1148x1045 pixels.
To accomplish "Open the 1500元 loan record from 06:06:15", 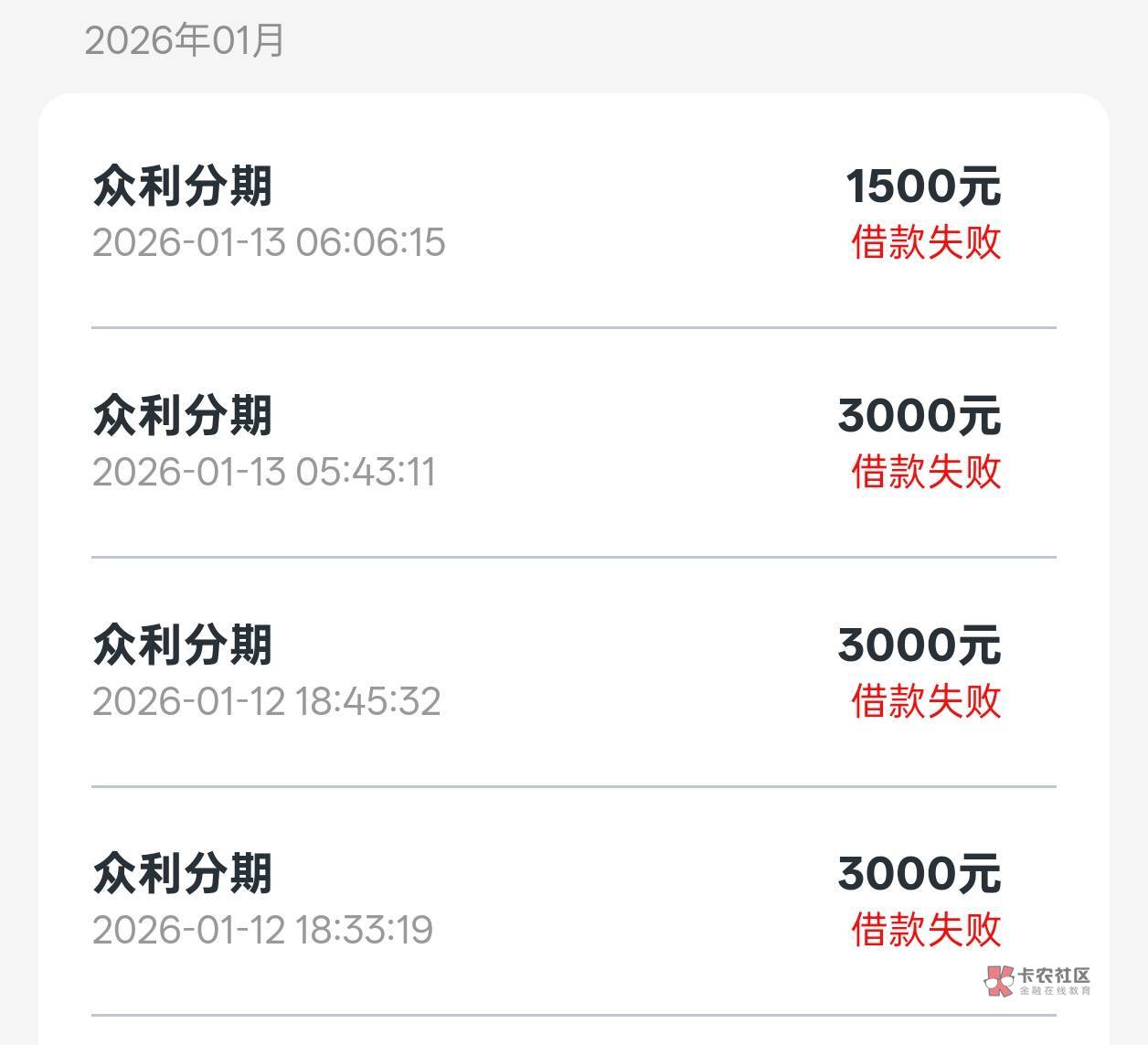I will coord(574,213).
